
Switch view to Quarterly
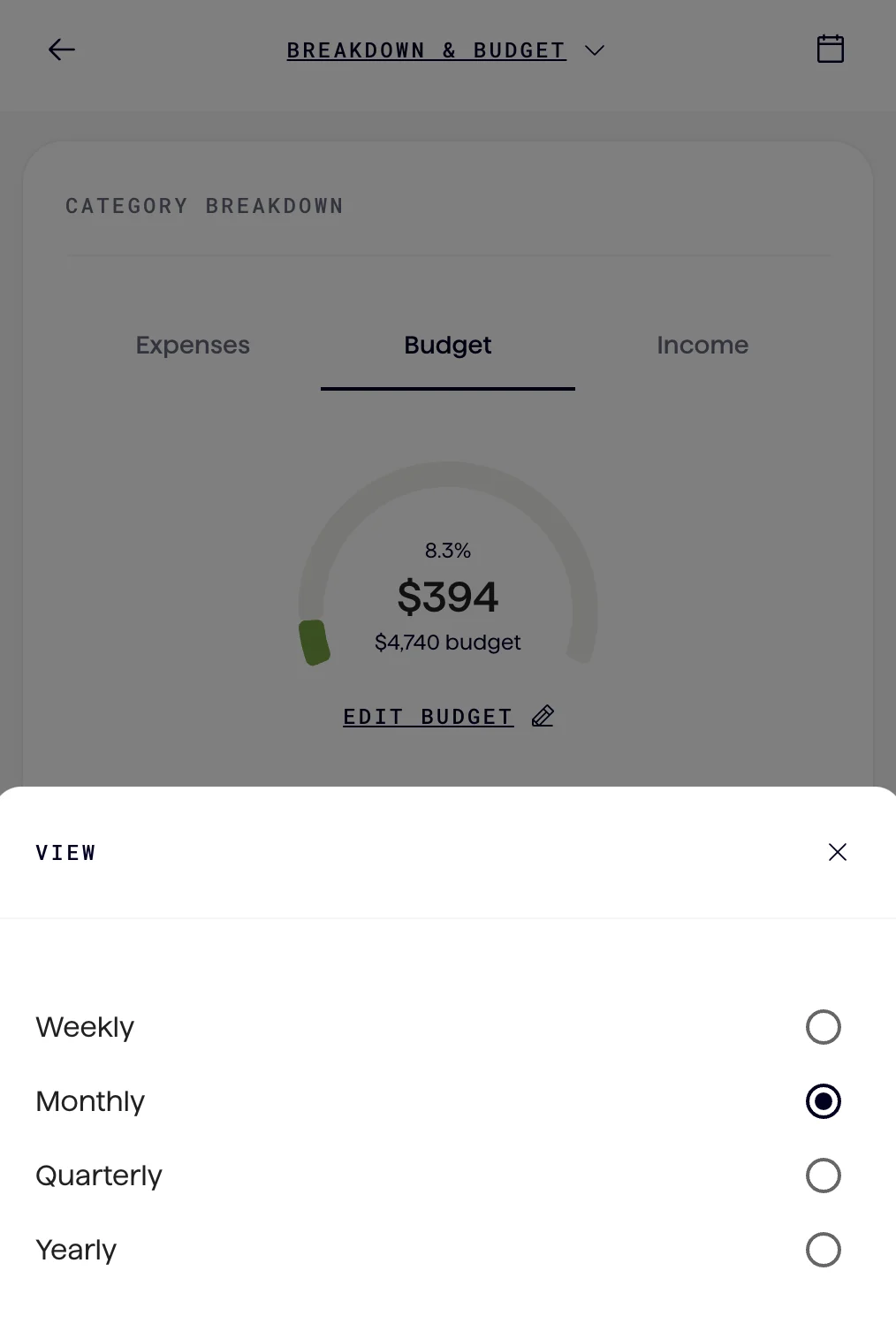[x=822, y=1176]
